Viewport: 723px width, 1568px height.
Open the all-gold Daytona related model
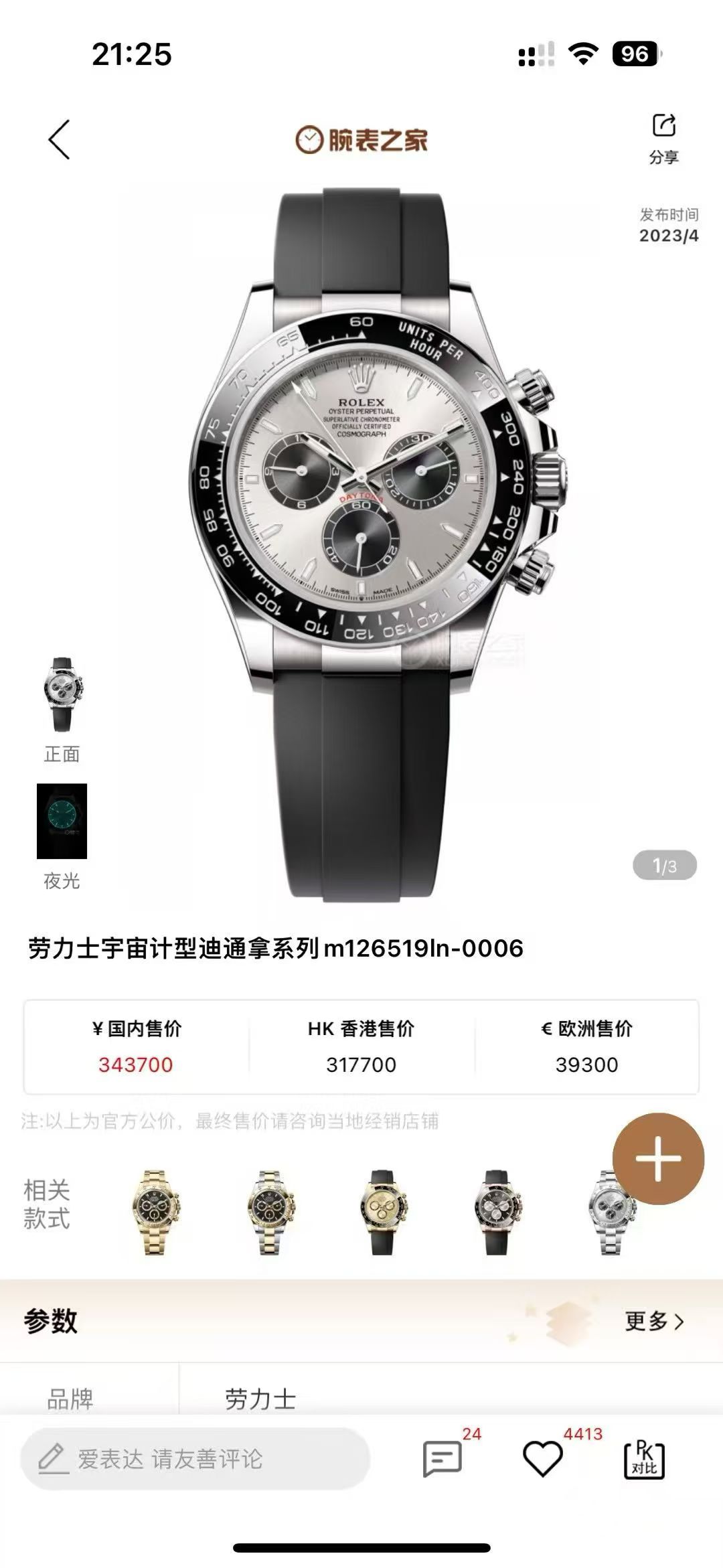(155, 1212)
